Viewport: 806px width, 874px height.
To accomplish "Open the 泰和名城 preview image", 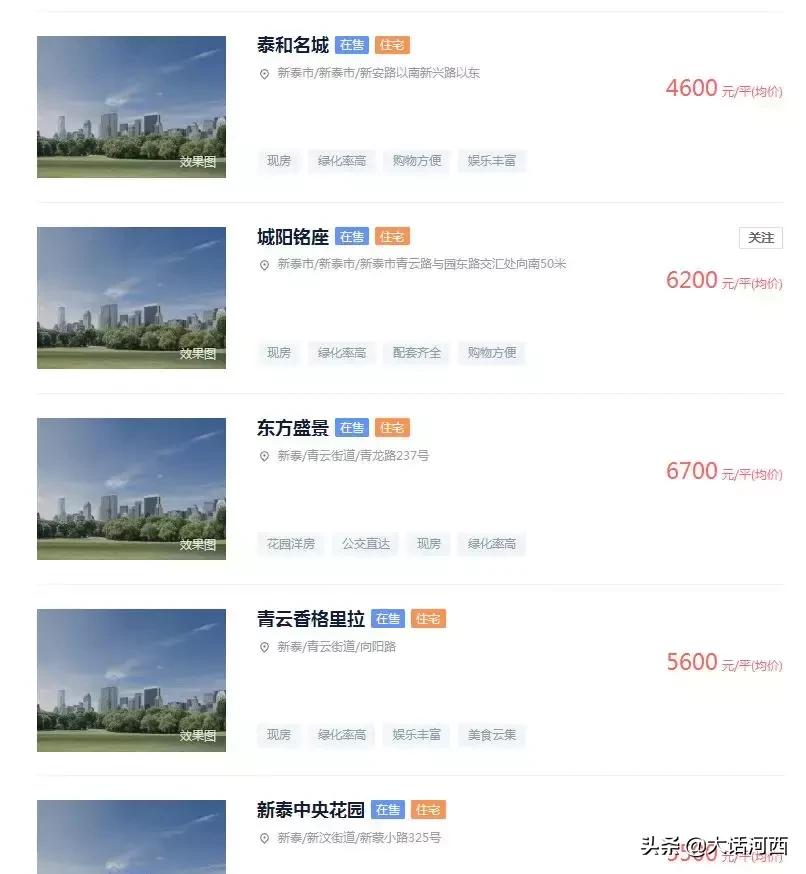I will (x=131, y=107).
